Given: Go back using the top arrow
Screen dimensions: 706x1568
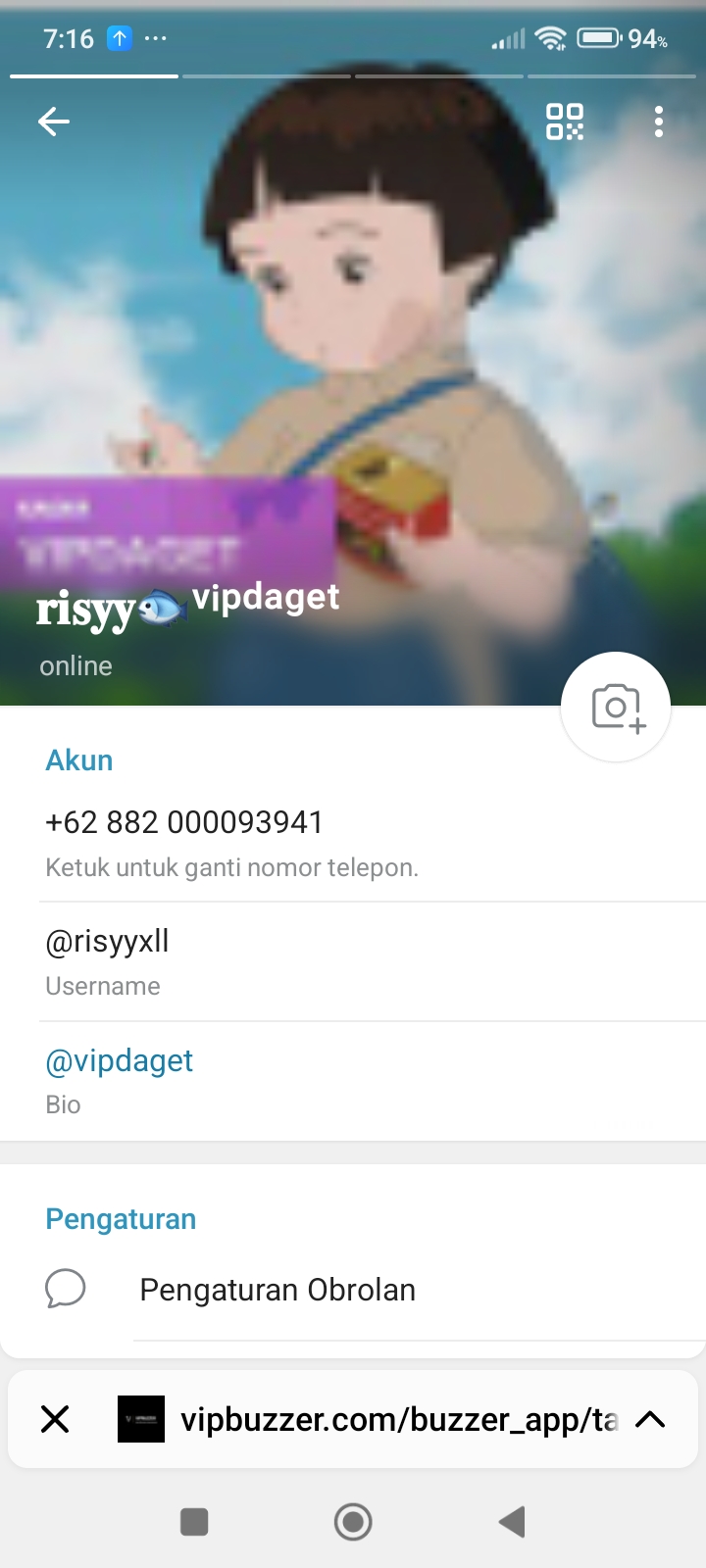Looking at the screenshot, I should (x=54, y=122).
